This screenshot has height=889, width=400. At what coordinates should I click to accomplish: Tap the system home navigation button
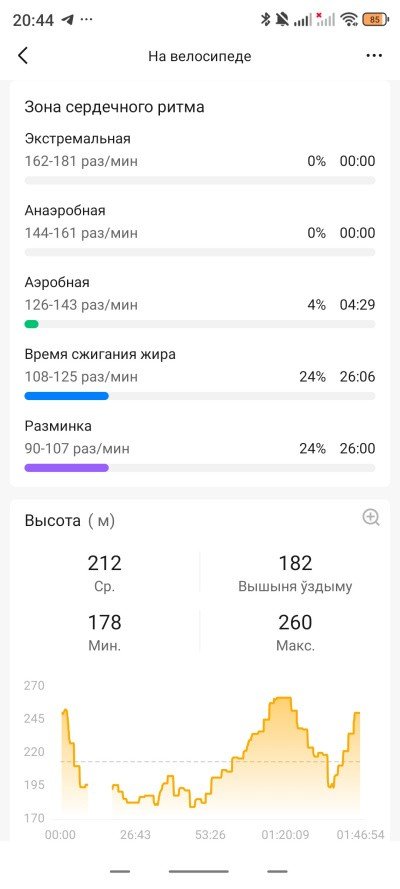click(198, 871)
